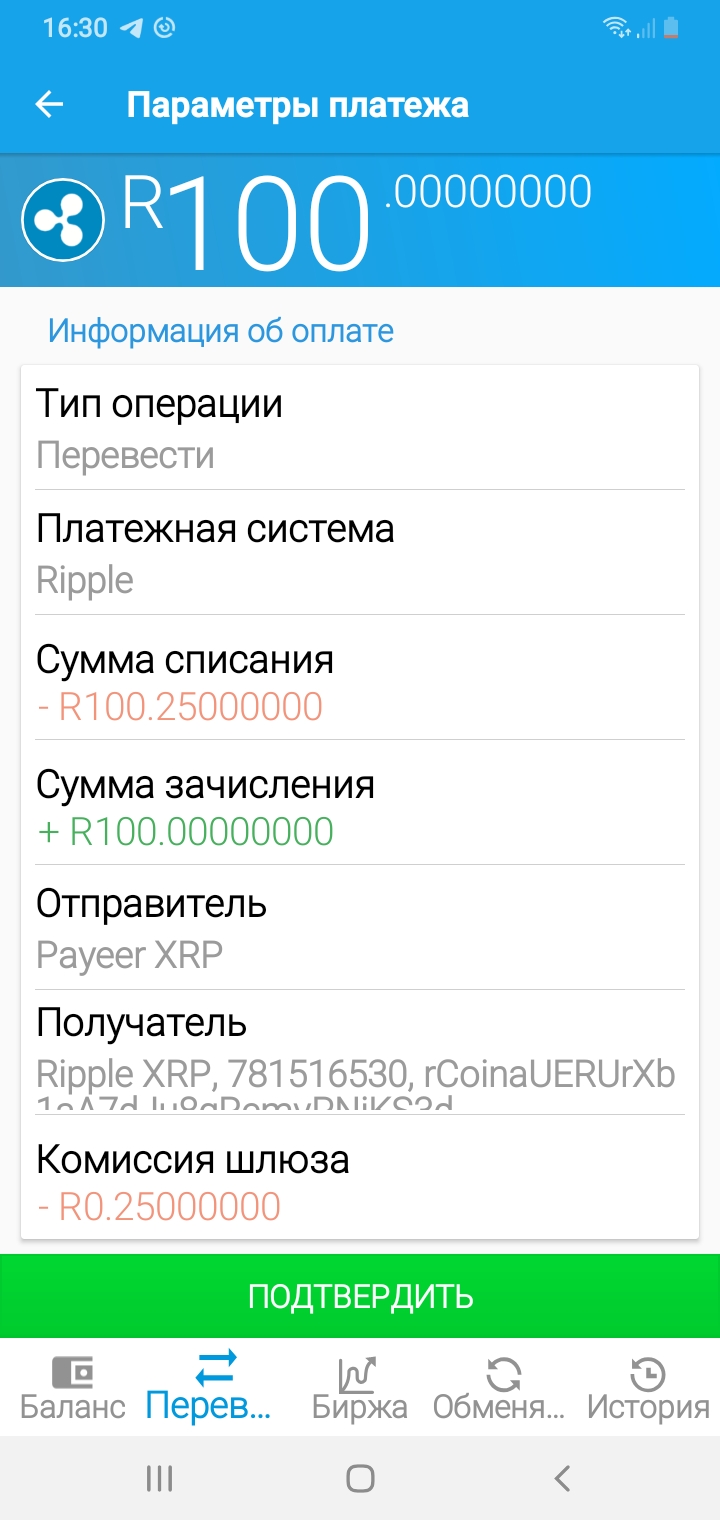Confirm payment with ПОДТВЕРДИТЬ button

click(360, 1296)
